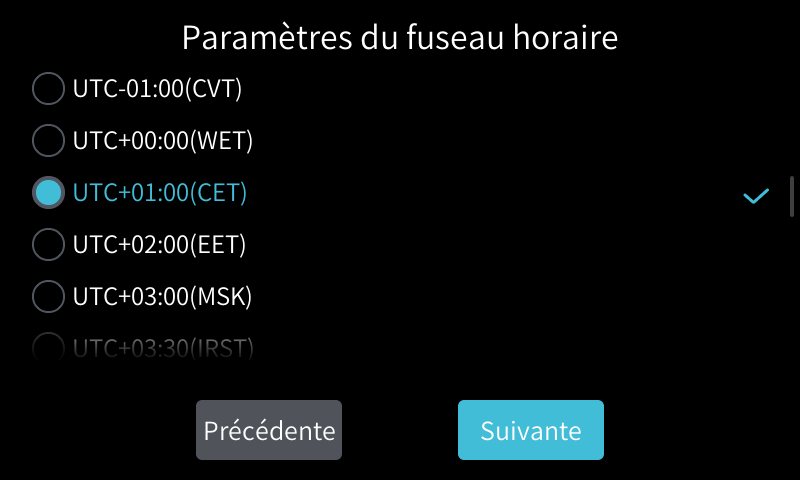Screen dimensions: 800x480
Task: Tap the UTC+01:00(CET) radio option
Action: click(x=49, y=192)
